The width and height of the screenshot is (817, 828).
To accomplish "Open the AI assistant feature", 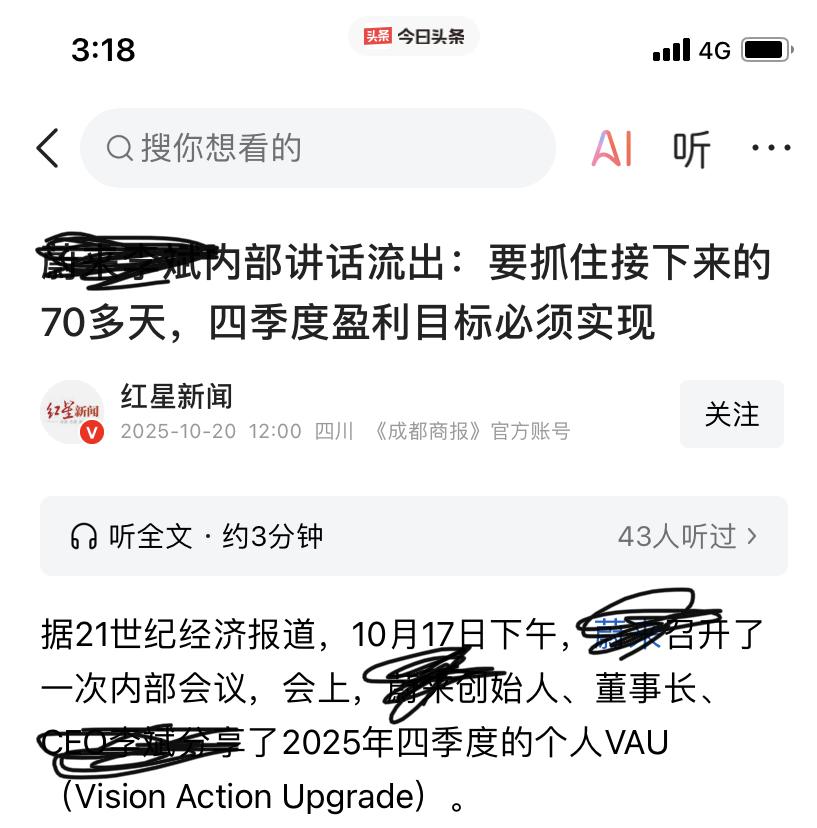I will [613, 147].
